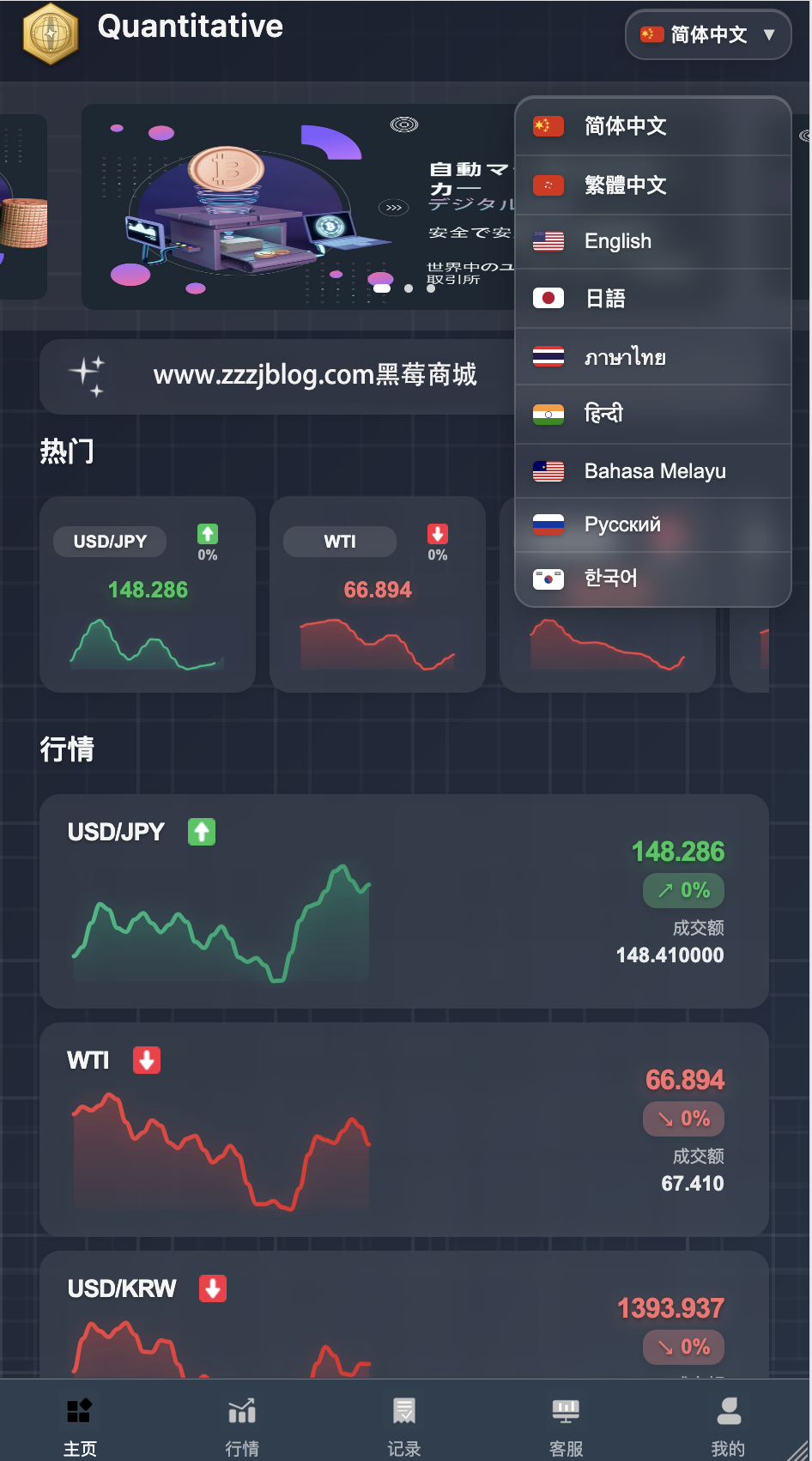Open the WTI hot card
Viewport: 812px width, 1461px height.
pos(378,594)
